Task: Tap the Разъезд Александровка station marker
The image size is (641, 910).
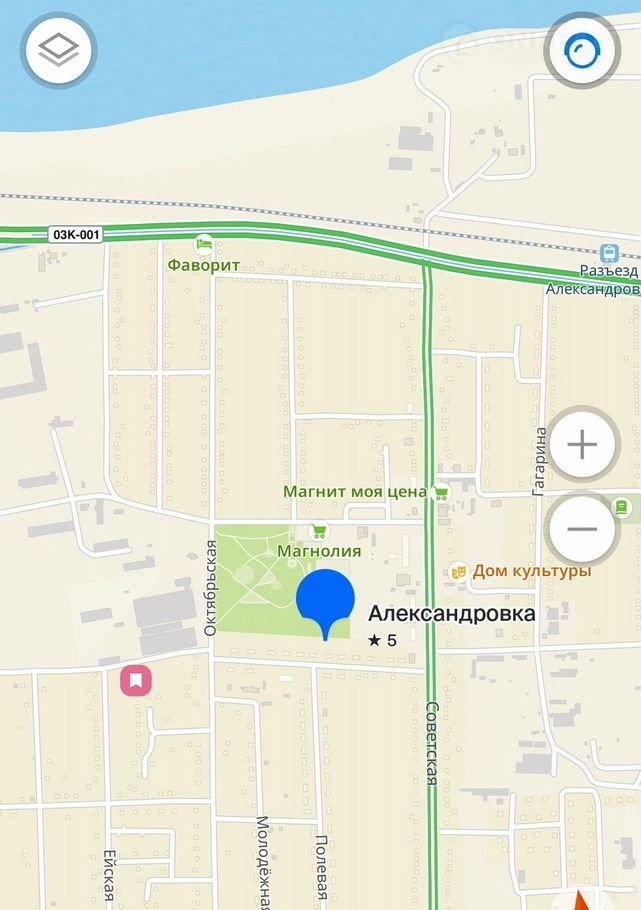Action: 609,254
